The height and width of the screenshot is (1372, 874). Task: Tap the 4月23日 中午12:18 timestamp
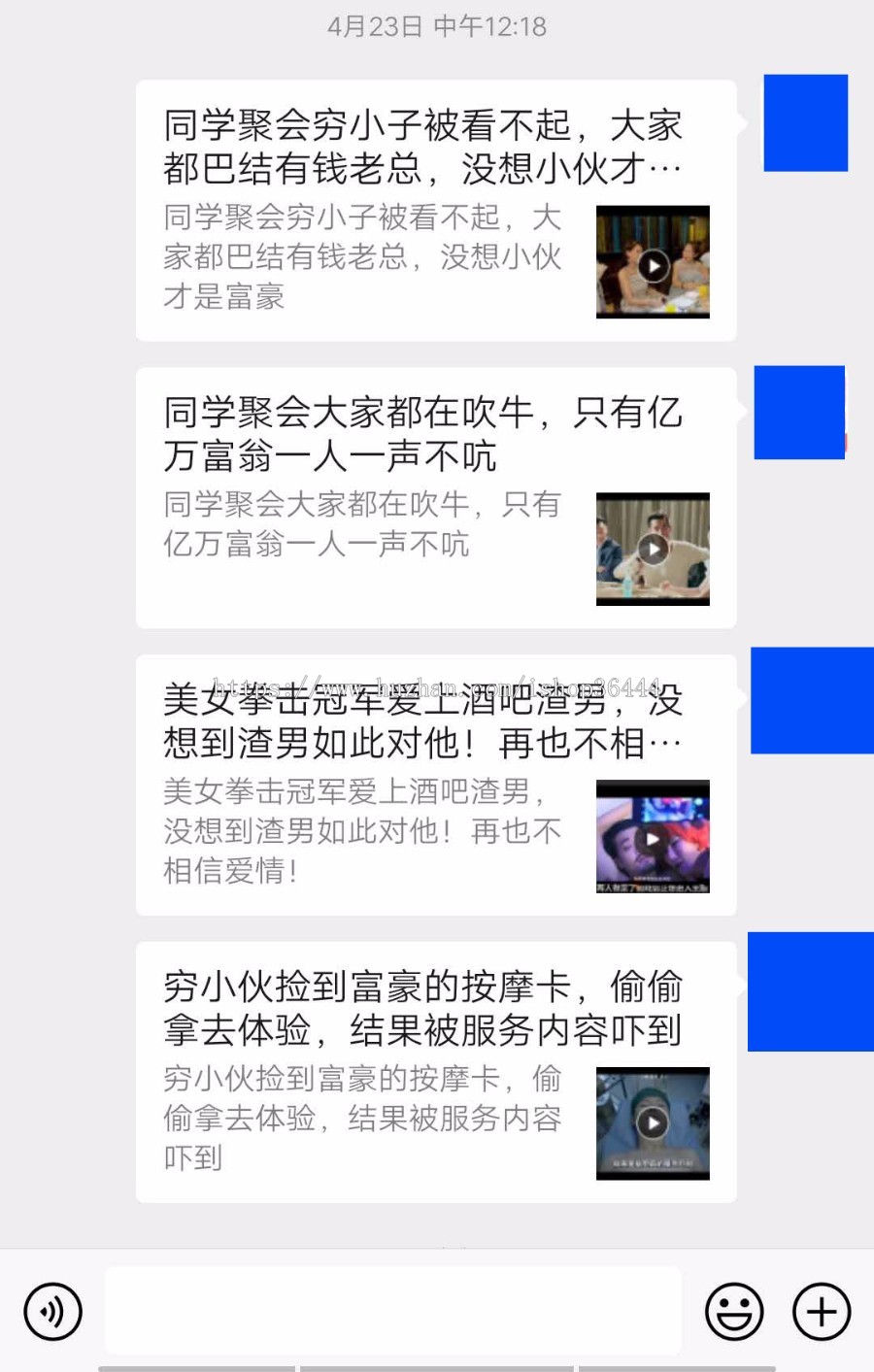(437, 27)
